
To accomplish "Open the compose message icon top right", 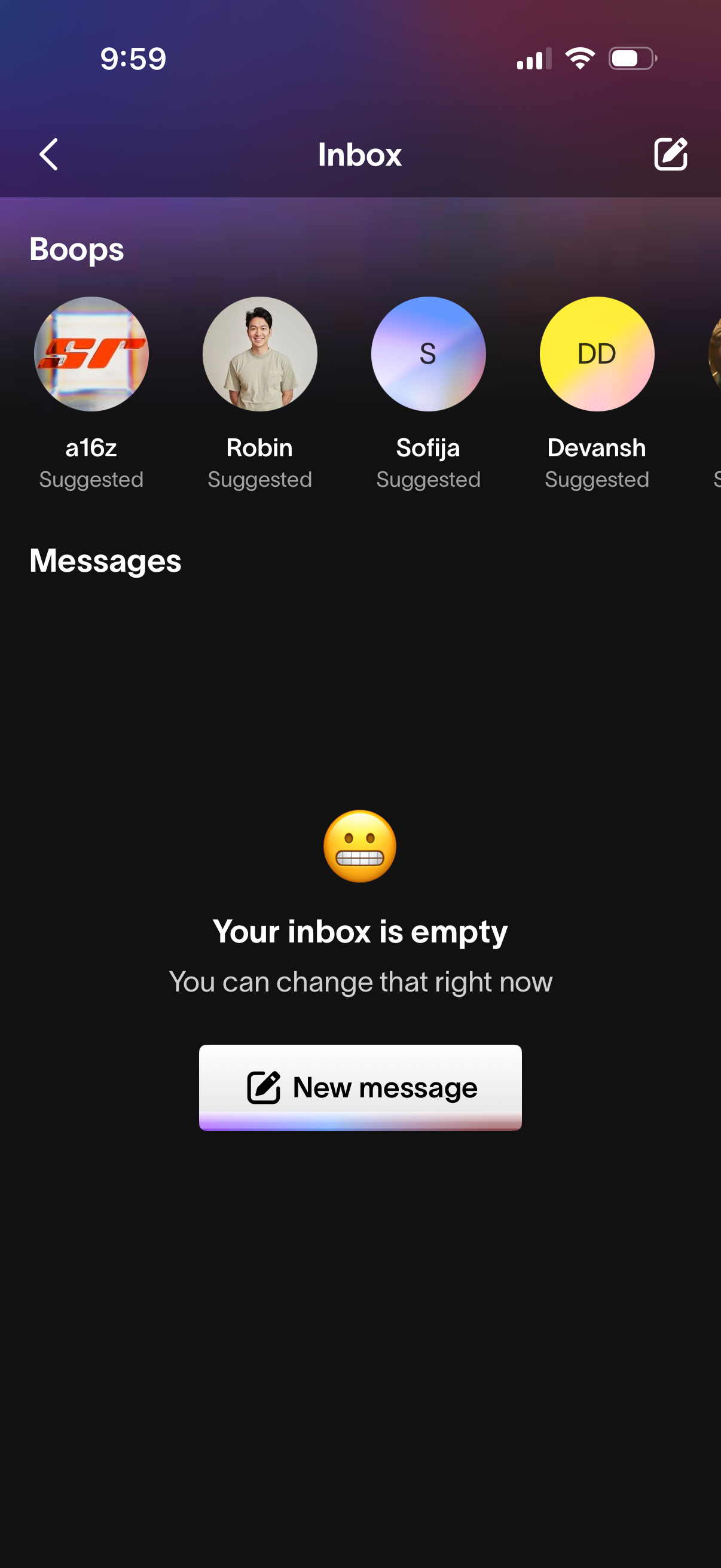I will (670, 154).
